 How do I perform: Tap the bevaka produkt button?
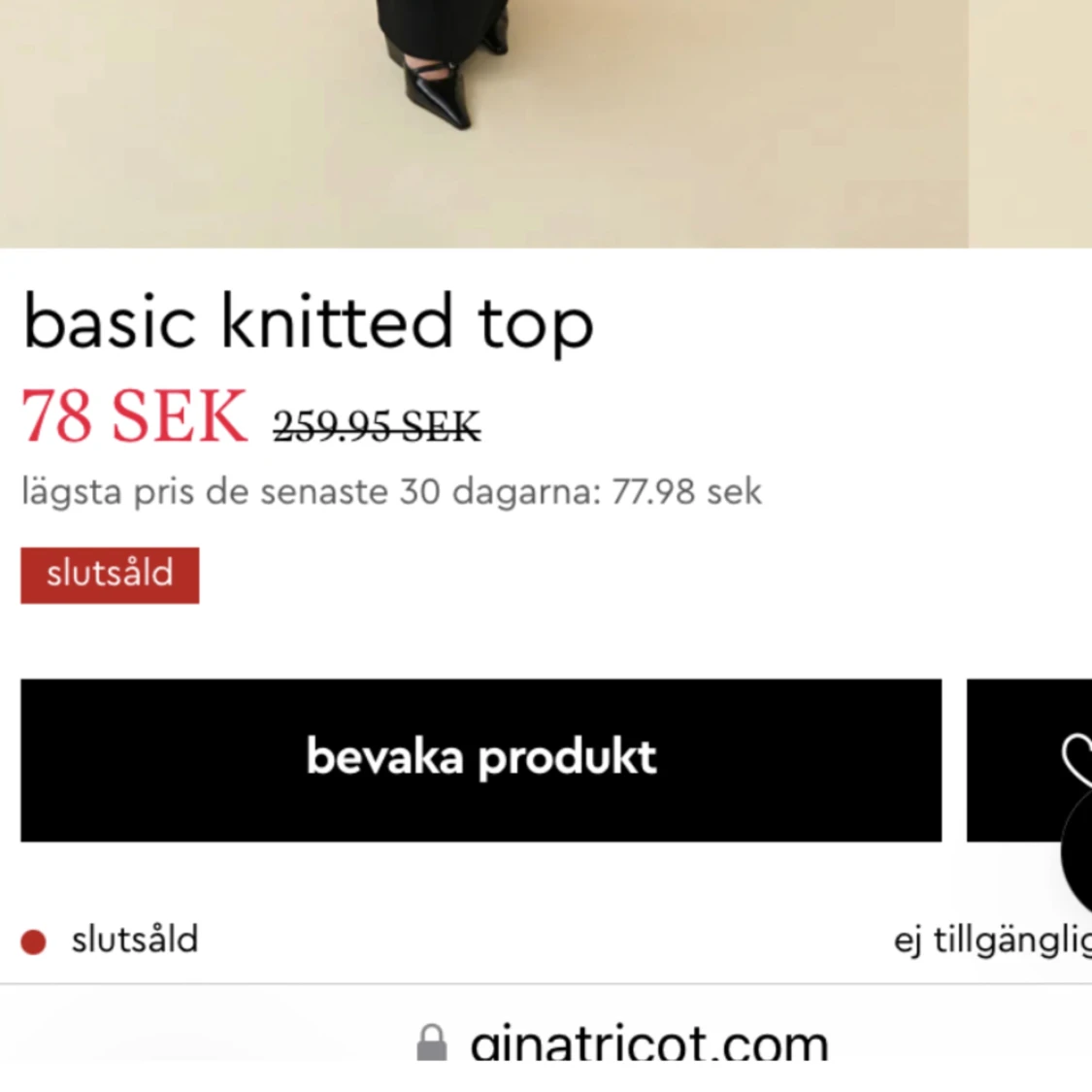click(481, 760)
